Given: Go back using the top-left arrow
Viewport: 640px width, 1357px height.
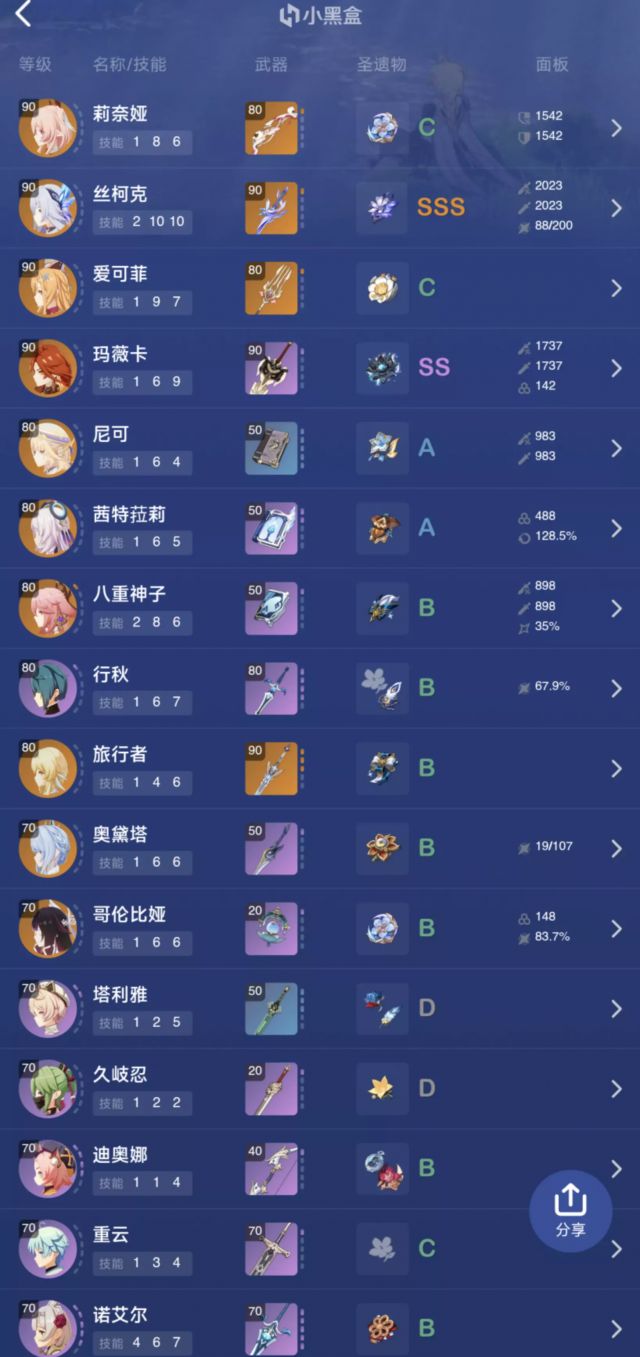Looking at the screenshot, I should pyautogui.click(x=23, y=15).
